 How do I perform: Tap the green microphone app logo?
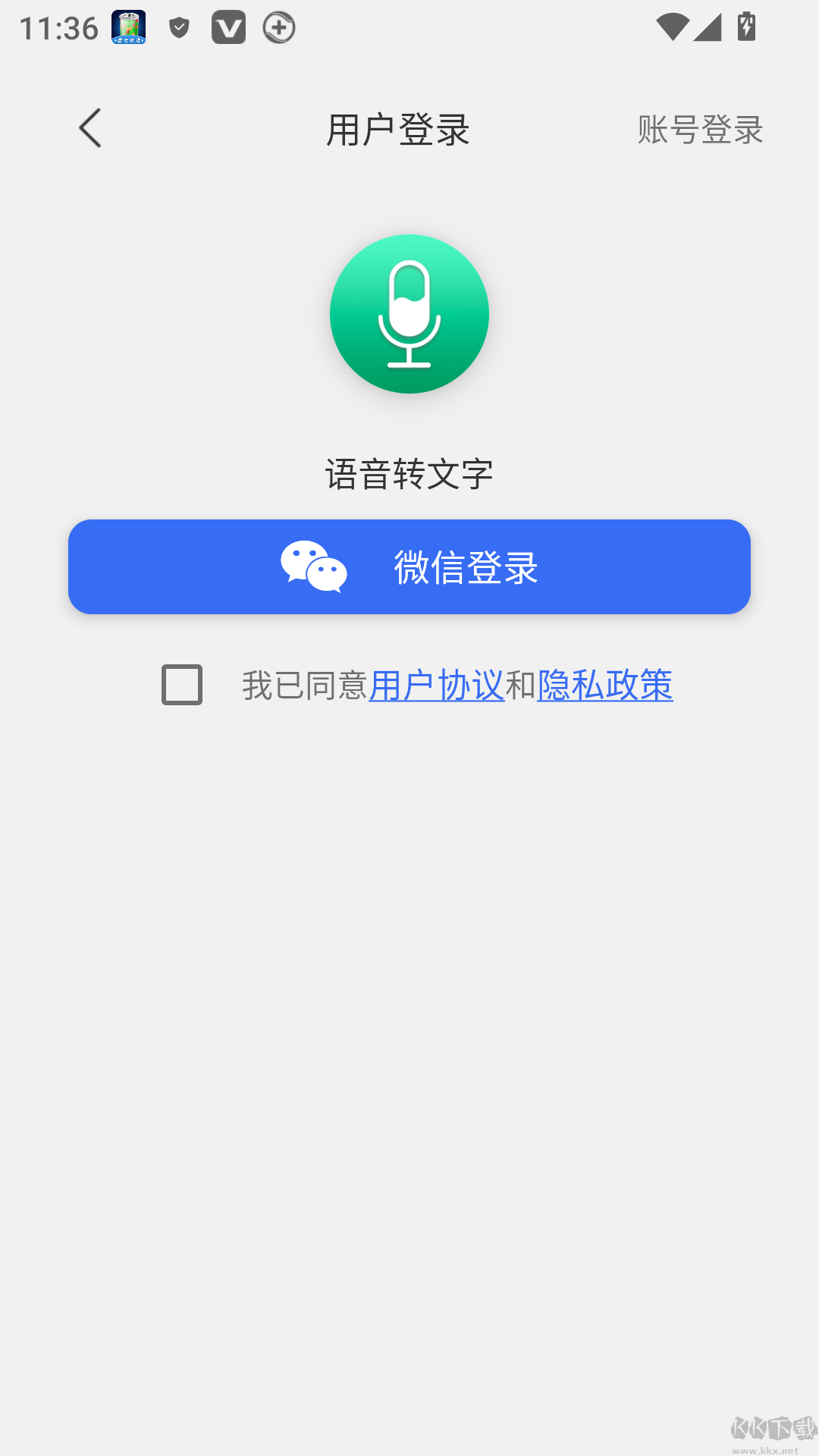tap(409, 314)
